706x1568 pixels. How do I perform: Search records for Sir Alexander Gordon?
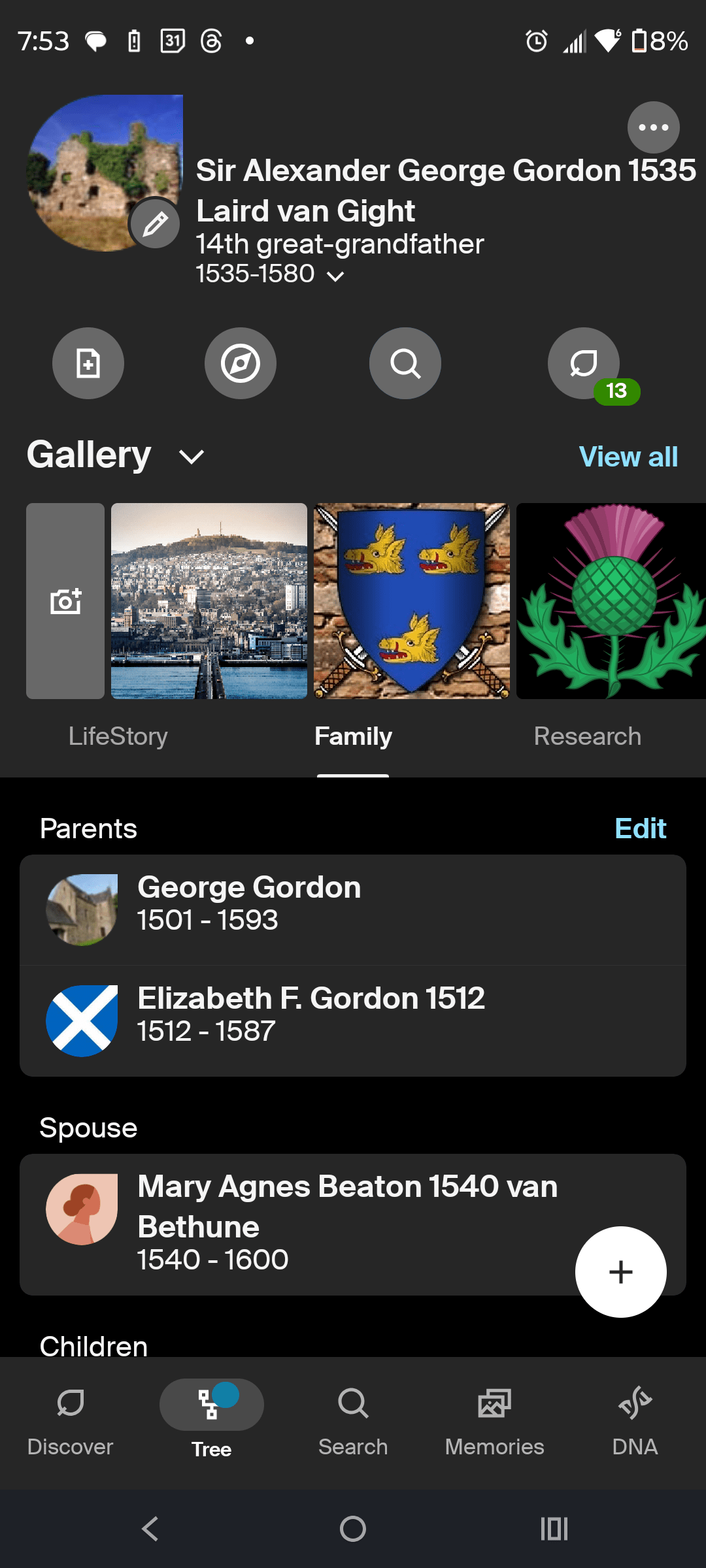coord(405,363)
